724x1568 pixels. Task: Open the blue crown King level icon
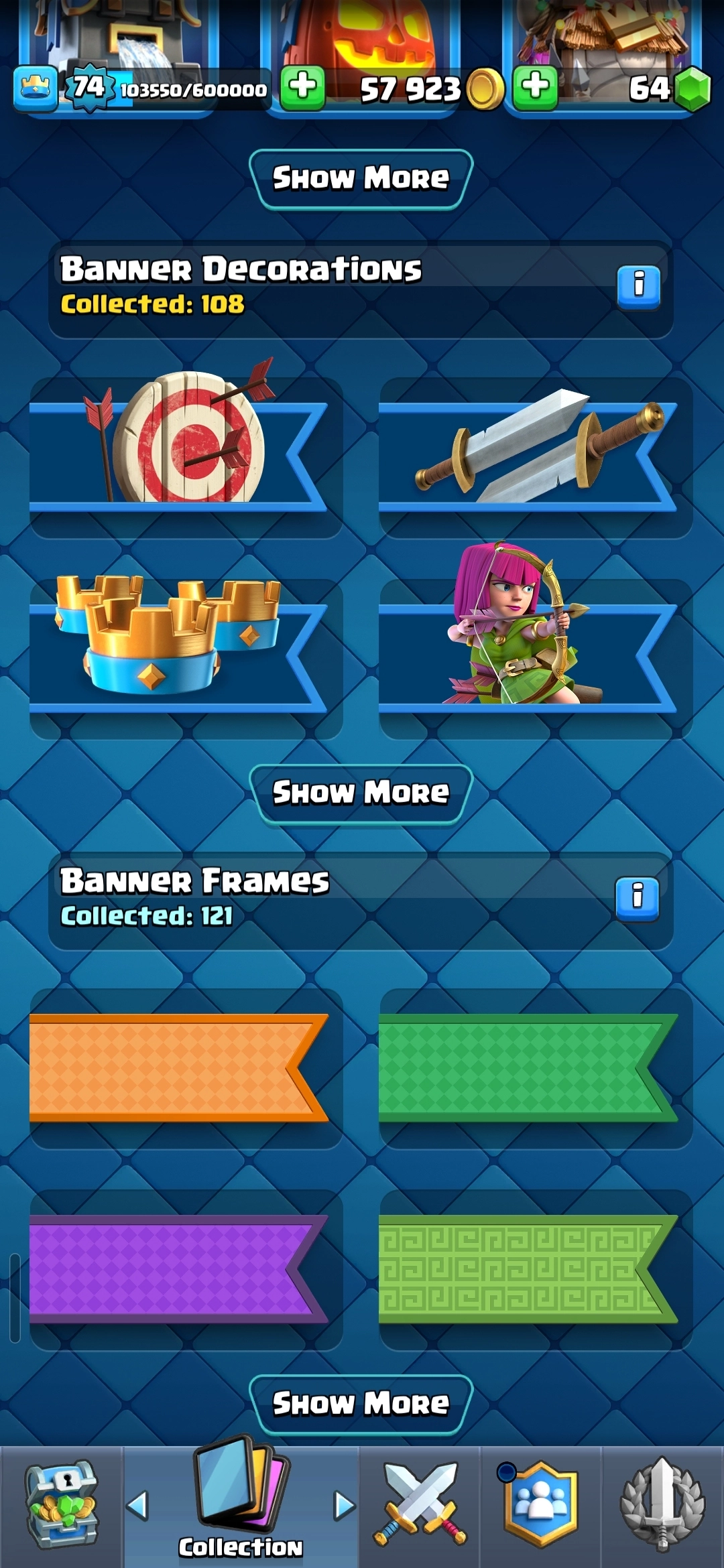35,88
